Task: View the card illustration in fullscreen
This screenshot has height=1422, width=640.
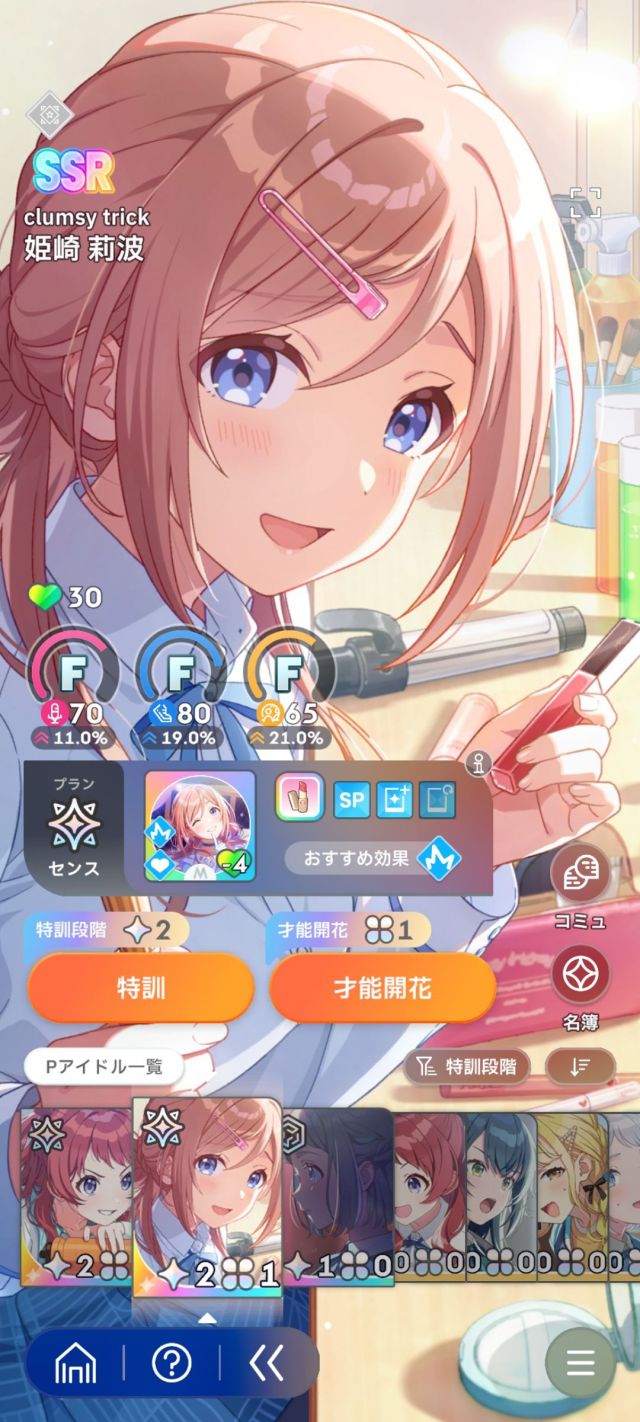Action: (x=586, y=202)
